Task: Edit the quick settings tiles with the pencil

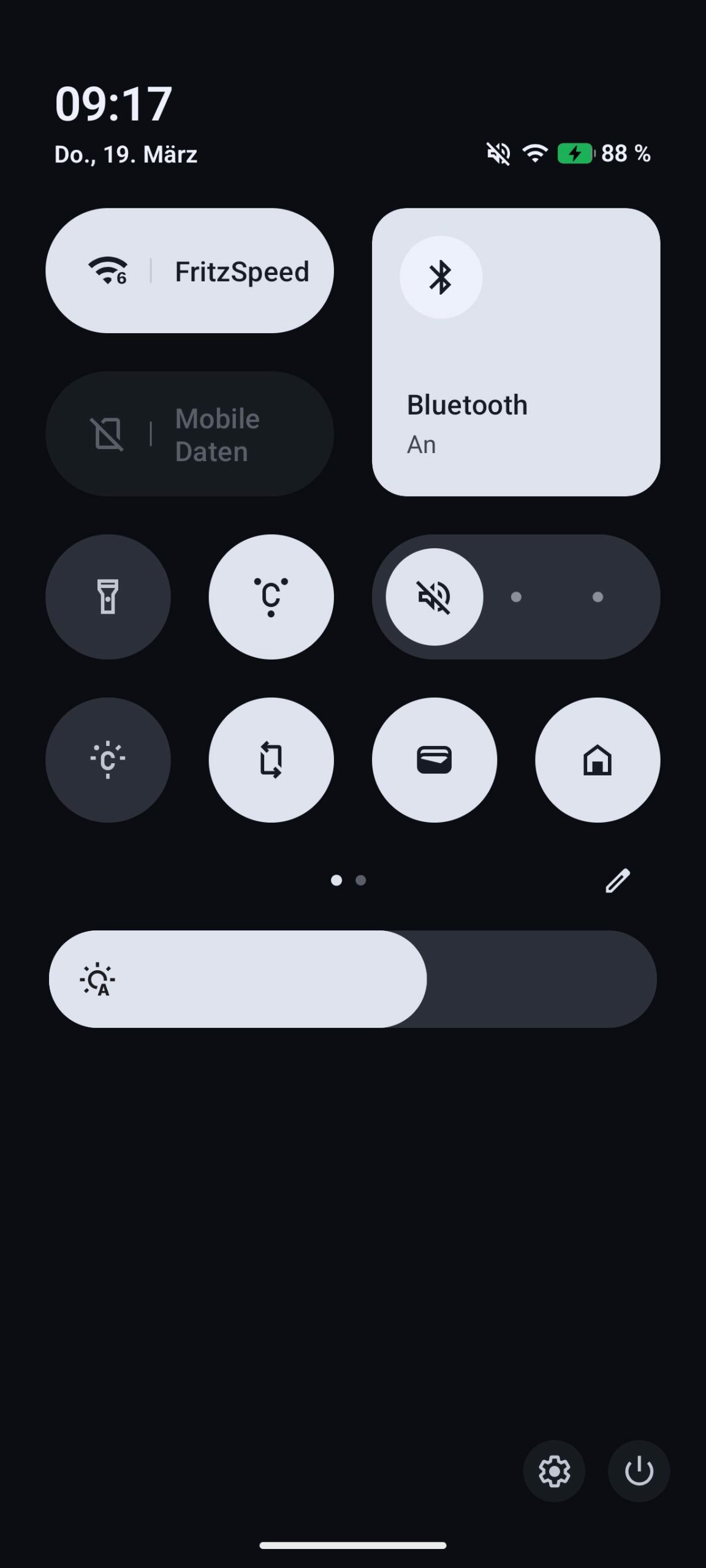Action: [617, 881]
